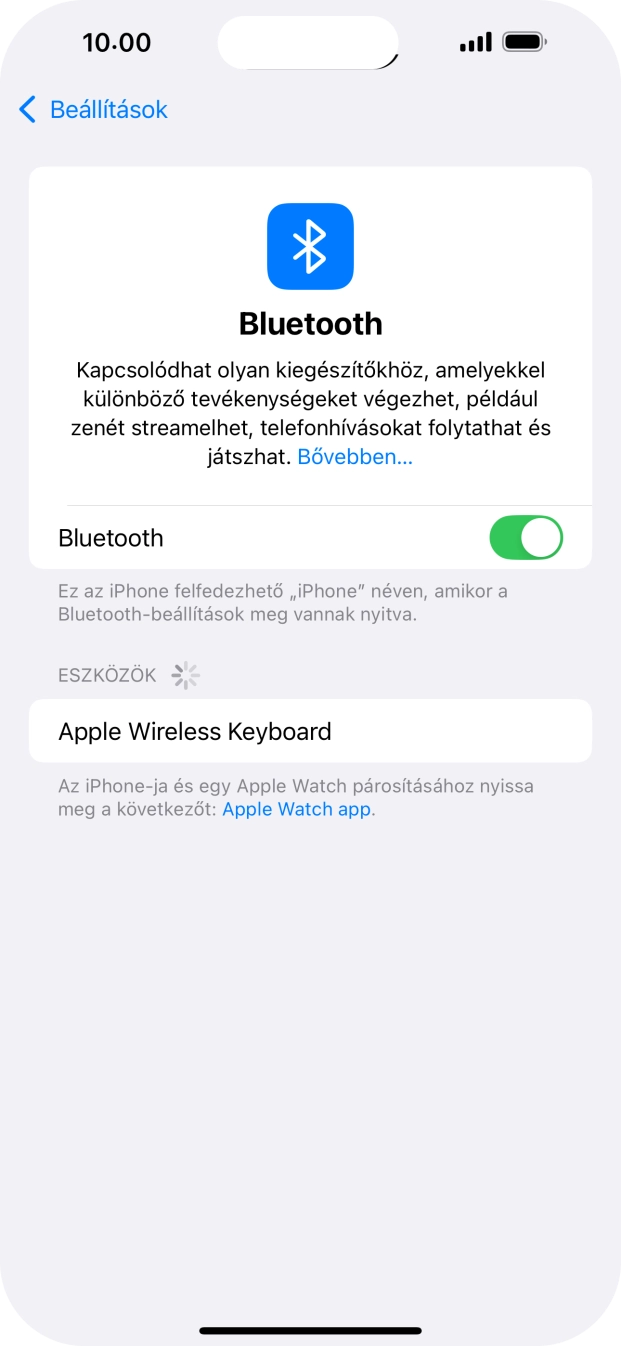Image resolution: width=621 pixels, height=1346 pixels.
Task: Open the Bővebben… link
Action: [x=354, y=457]
